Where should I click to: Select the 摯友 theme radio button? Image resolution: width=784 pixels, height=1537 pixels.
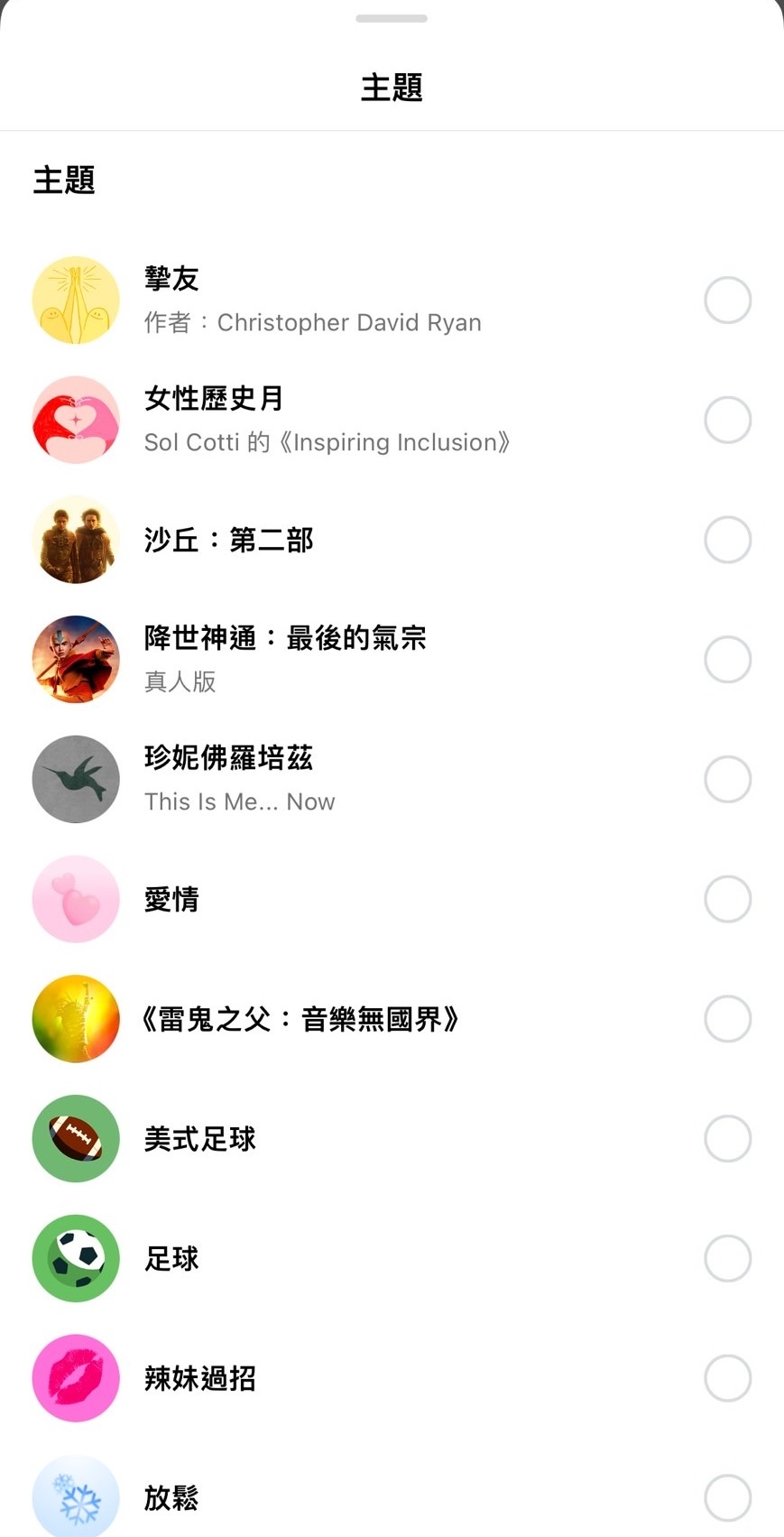point(727,301)
